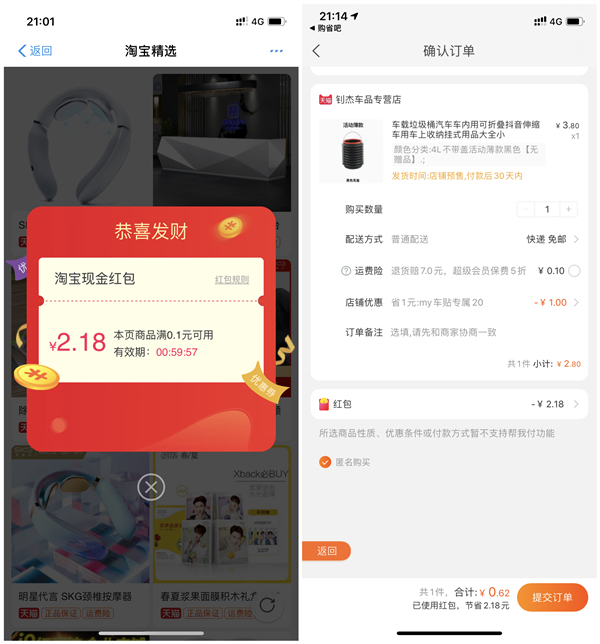Screen dimensions: 600x644
Task: Go back from the 确认订单 page
Action: point(317,51)
